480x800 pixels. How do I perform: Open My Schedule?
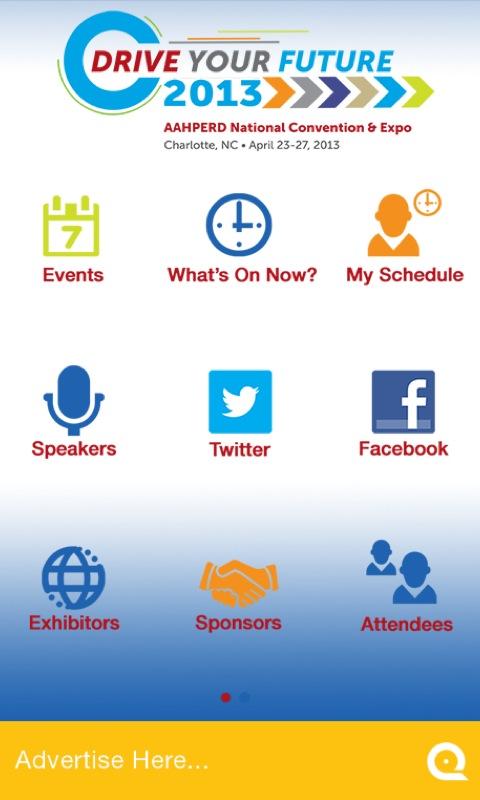point(405,238)
